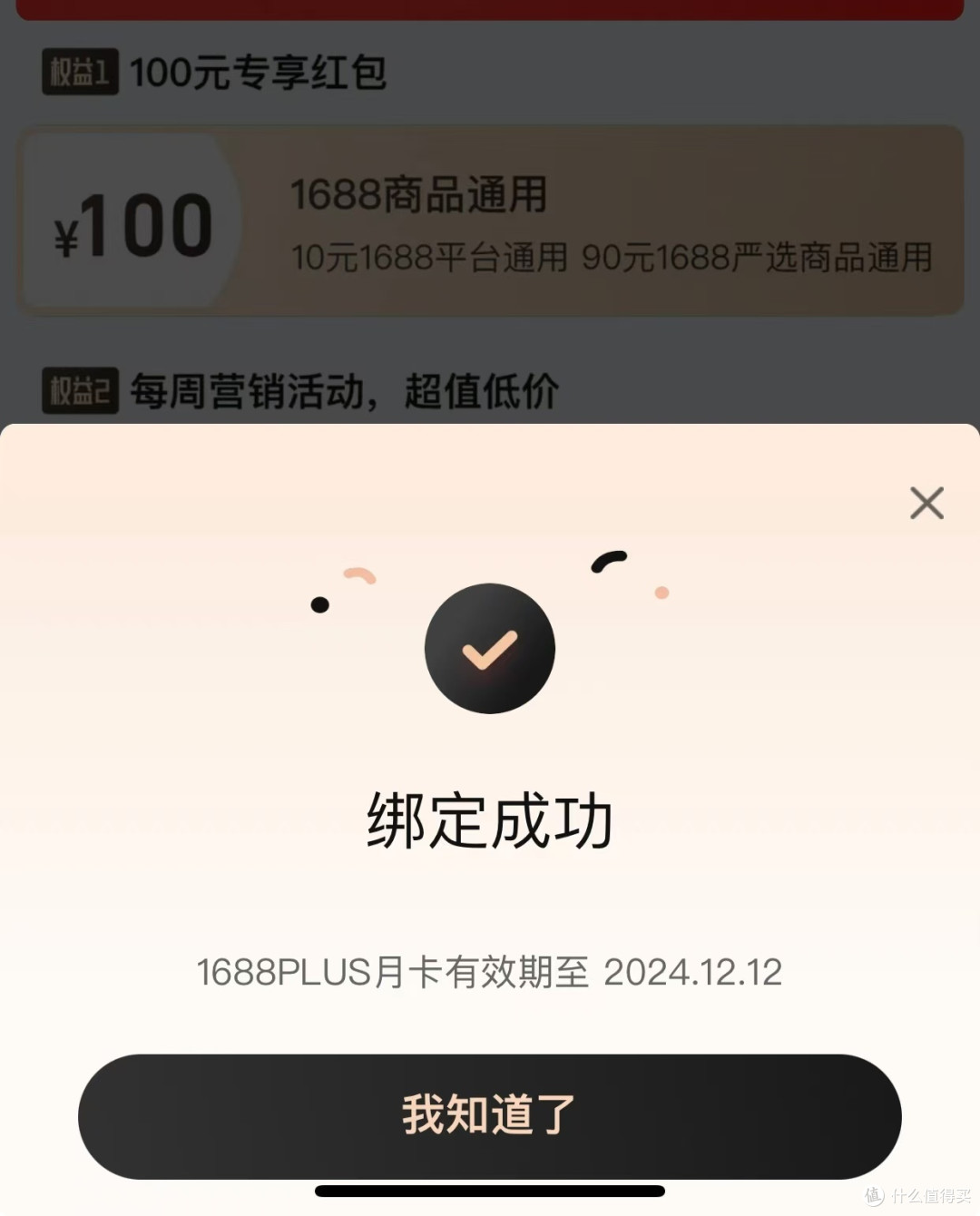
Task: Tap the 1688PLUS月卡有效期至 2024.12.12 text
Action: coord(490,971)
